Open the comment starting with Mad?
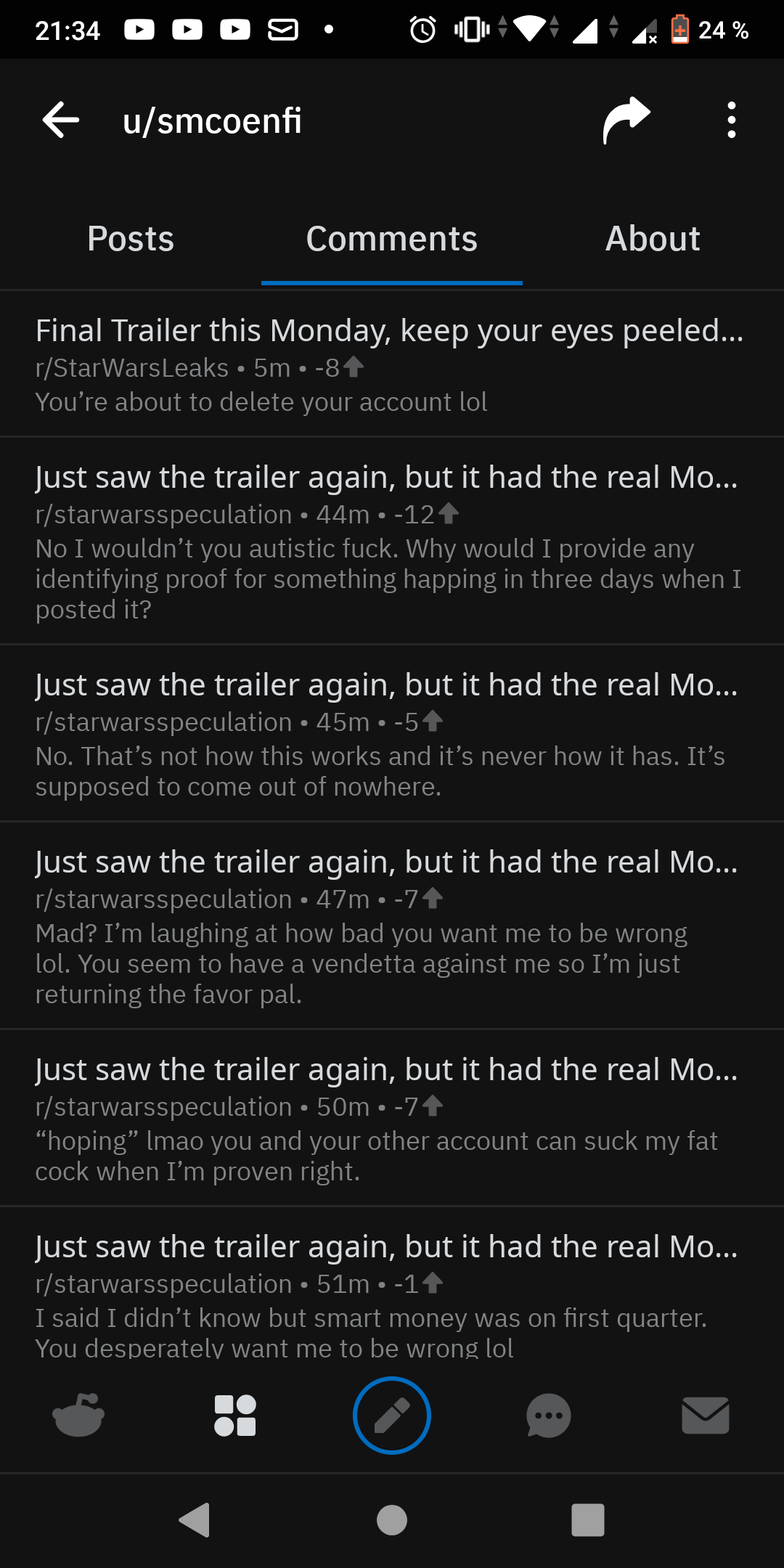This screenshot has height=1568, width=784. (x=392, y=926)
